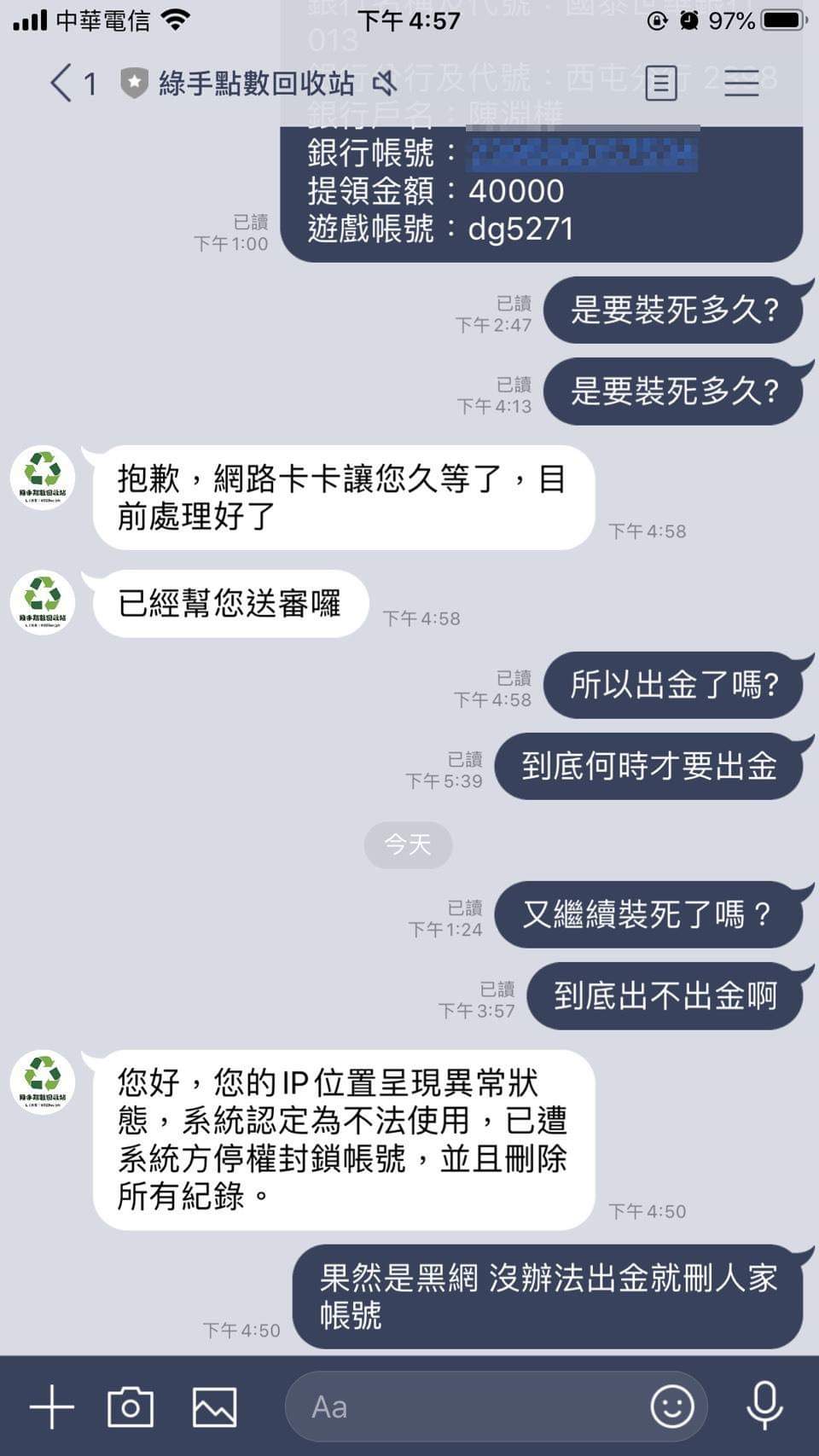This screenshot has height=1456, width=819.
Task: Tap the microphone for voice message
Action: (x=764, y=1406)
